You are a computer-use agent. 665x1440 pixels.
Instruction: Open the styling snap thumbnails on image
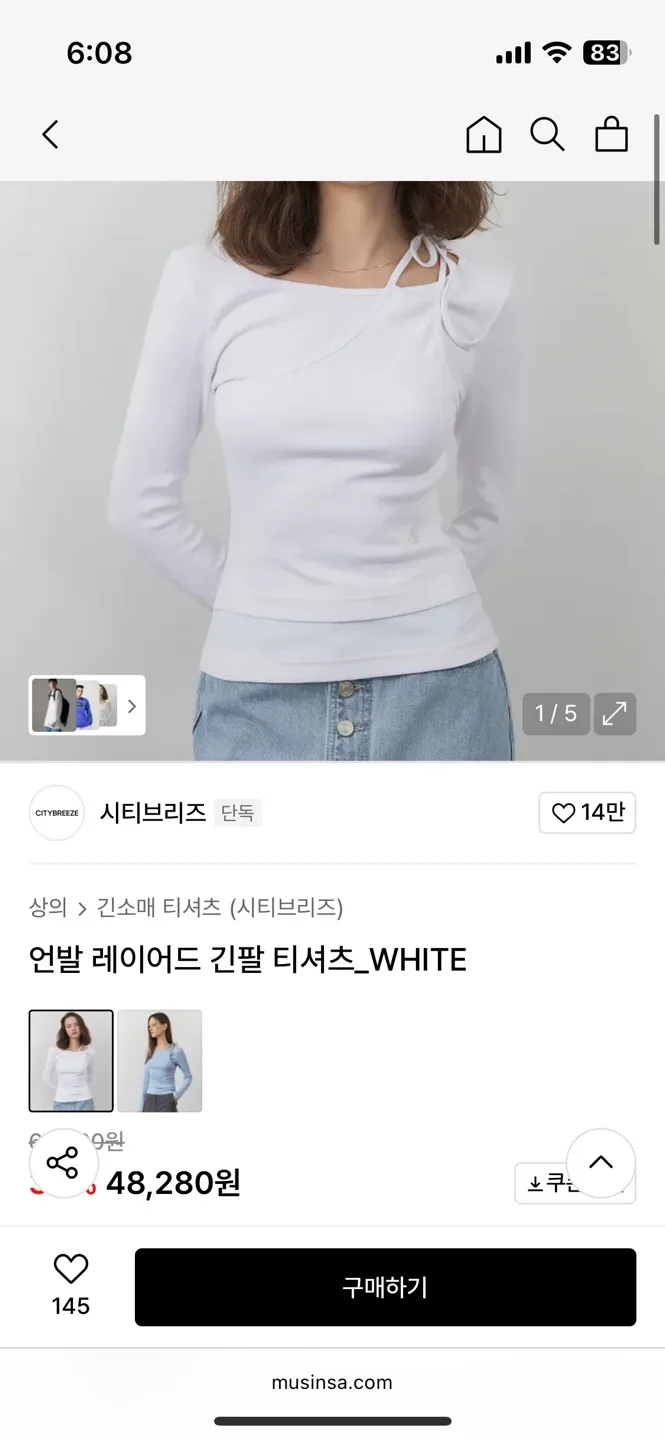click(x=87, y=705)
